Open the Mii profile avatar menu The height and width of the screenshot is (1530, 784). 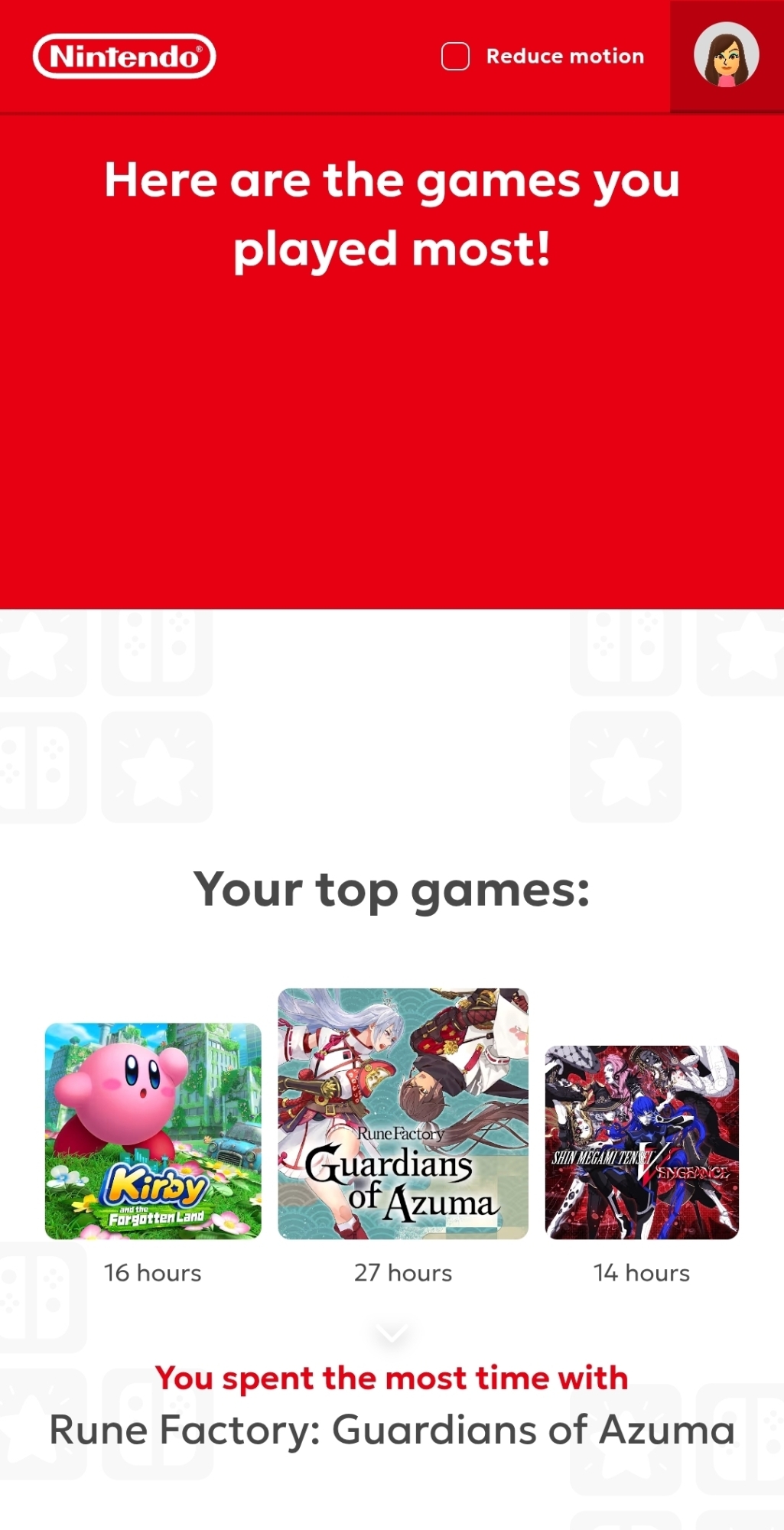(x=726, y=55)
